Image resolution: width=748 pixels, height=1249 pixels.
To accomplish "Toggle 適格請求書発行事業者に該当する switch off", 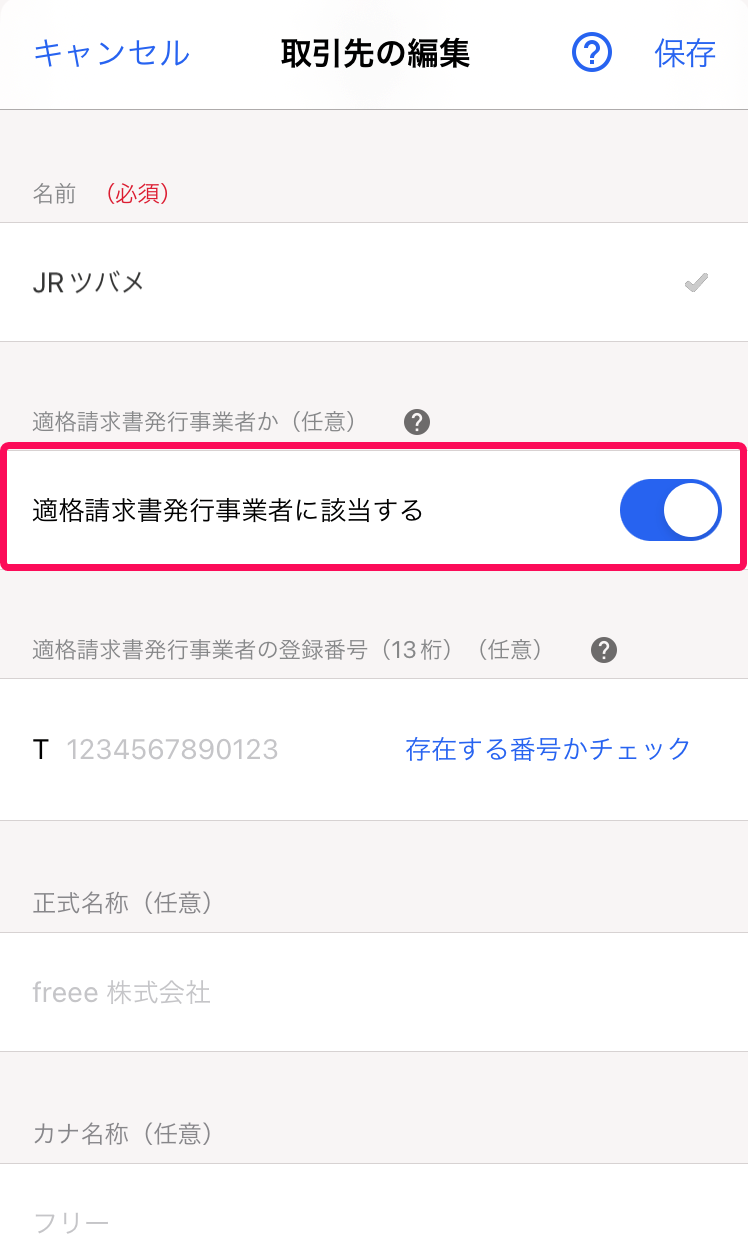I will (670, 510).
